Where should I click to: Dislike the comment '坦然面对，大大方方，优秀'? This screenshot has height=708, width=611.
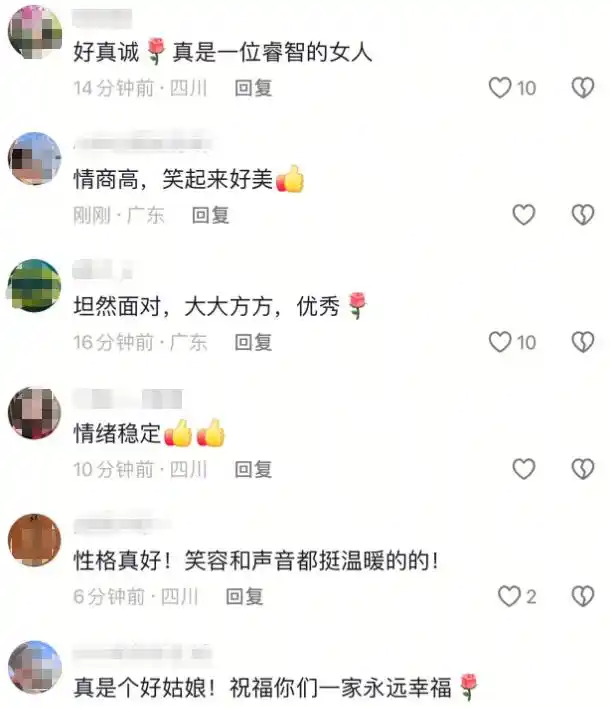coord(582,342)
